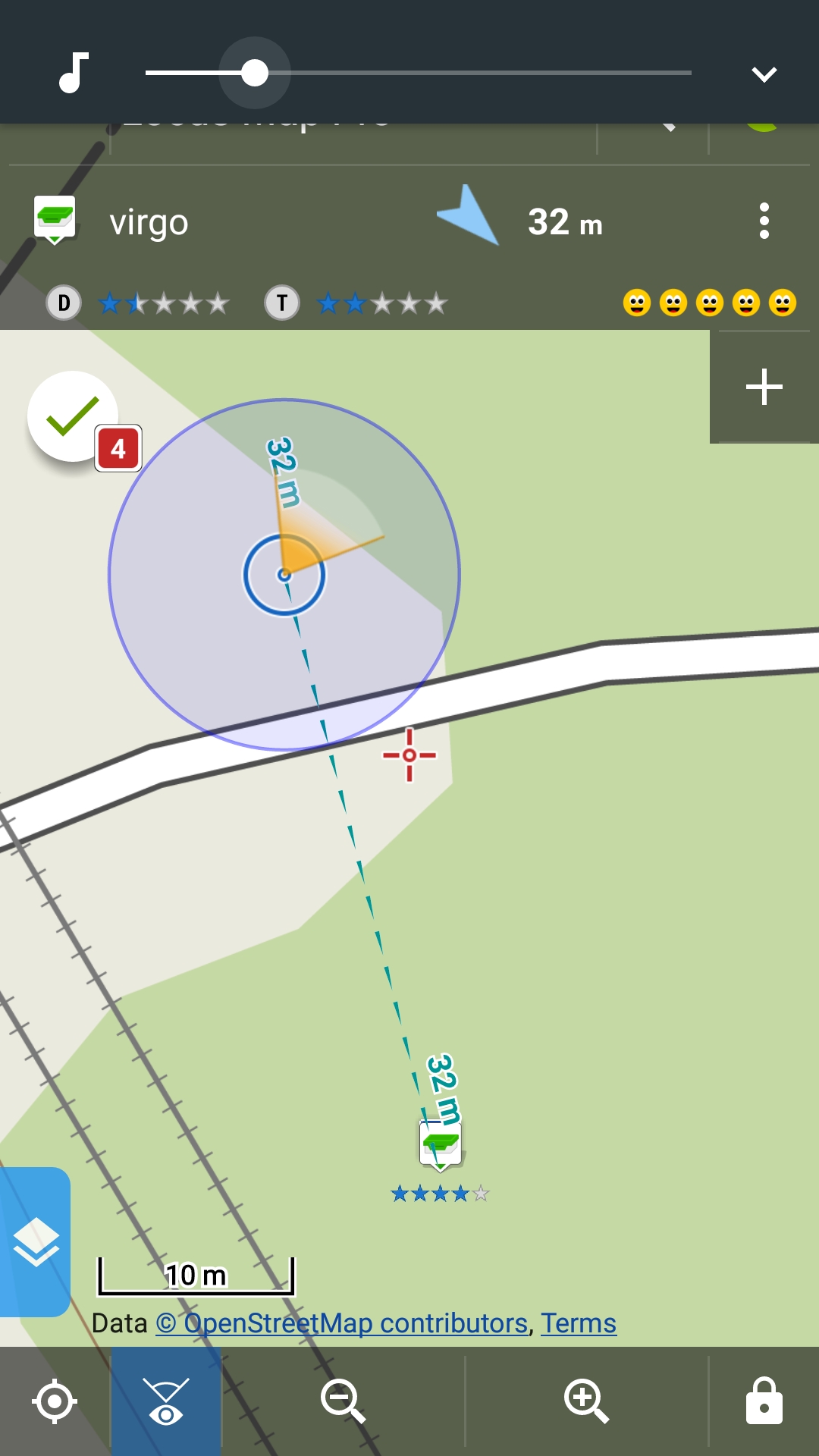Zoom in the map
Image resolution: width=819 pixels, height=1456 pixels.
point(586,1401)
